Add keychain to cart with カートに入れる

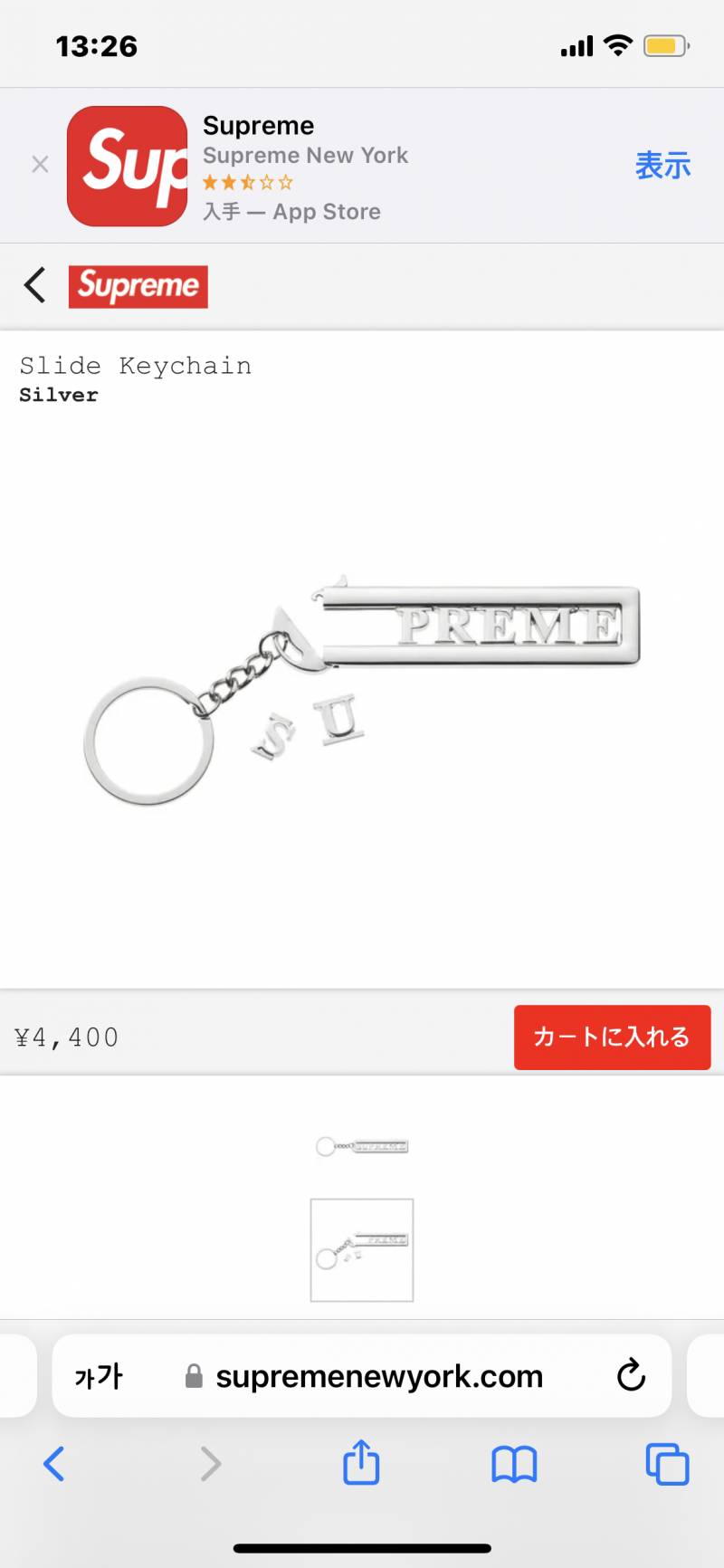coord(612,1037)
